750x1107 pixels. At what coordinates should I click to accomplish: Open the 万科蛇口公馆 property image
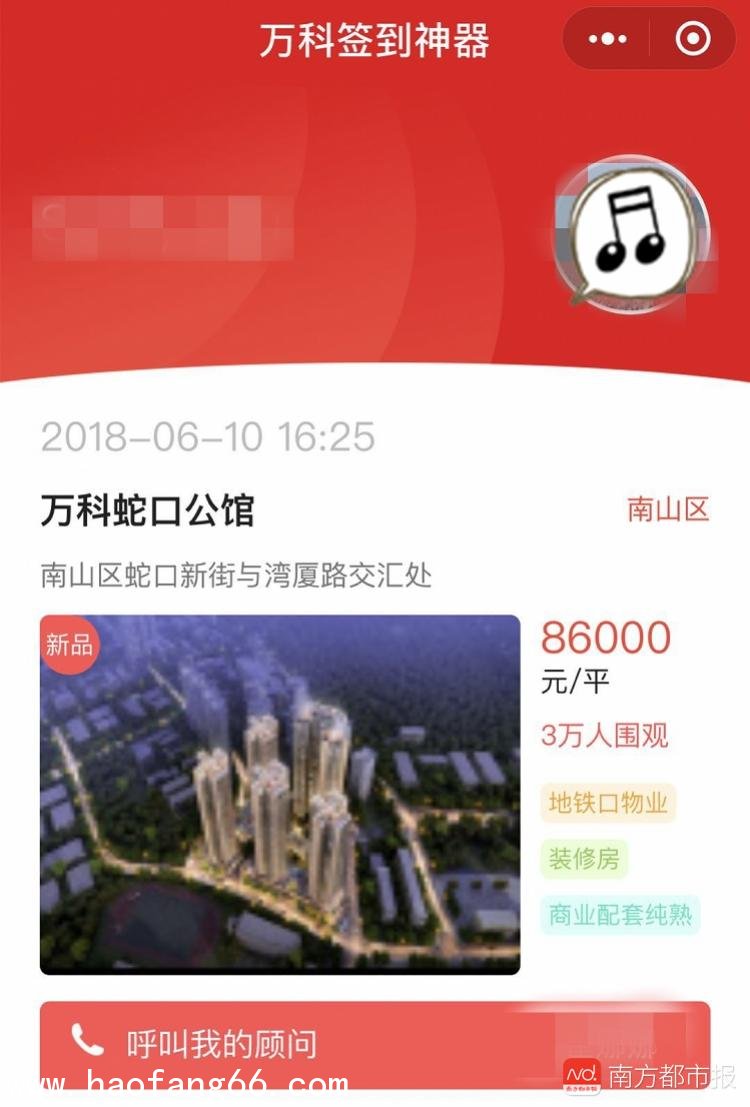pyautogui.click(x=280, y=794)
